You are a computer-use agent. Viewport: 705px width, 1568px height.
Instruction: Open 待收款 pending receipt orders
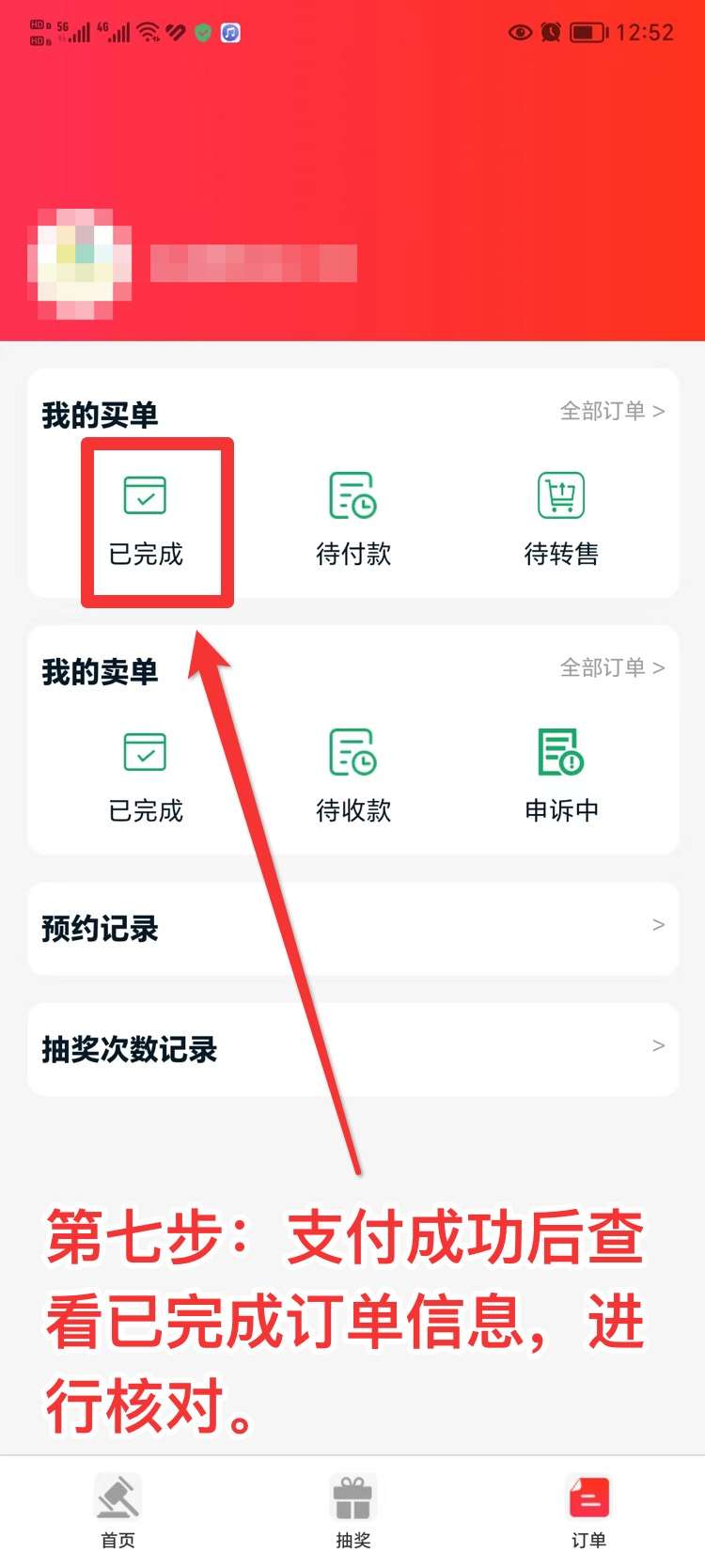[352, 776]
